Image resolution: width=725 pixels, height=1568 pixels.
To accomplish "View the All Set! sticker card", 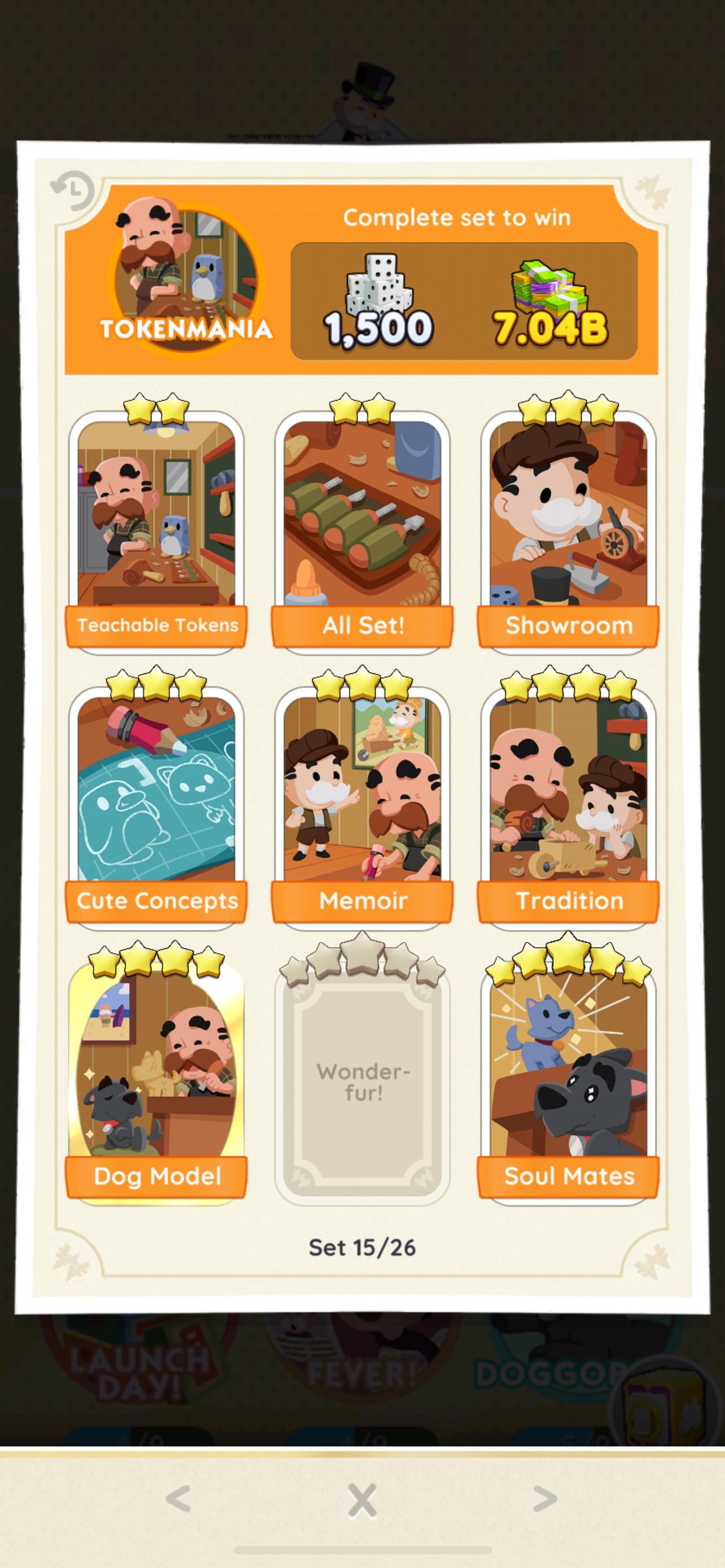I will (x=362, y=529).
